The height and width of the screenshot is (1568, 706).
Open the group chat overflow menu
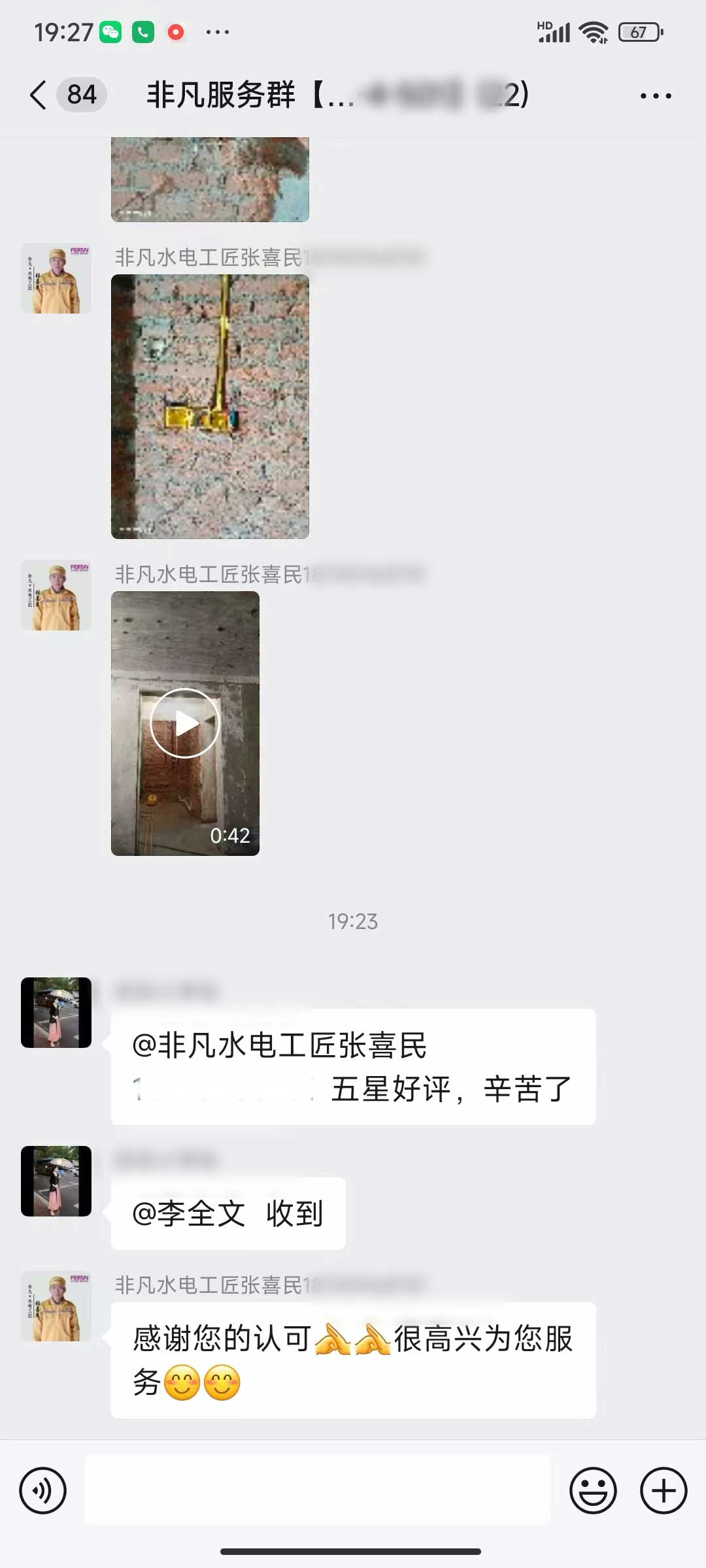coord(655,96)
